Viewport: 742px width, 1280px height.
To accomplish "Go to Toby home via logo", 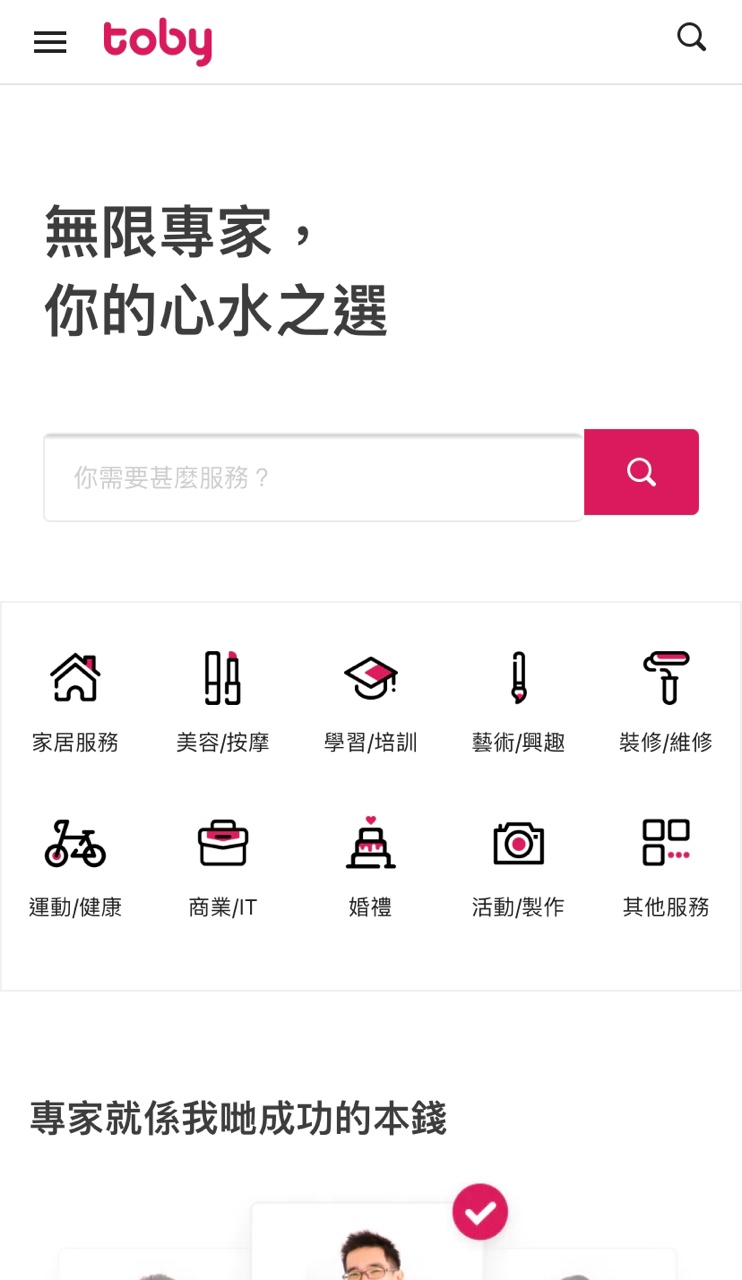I will point(157,41).
